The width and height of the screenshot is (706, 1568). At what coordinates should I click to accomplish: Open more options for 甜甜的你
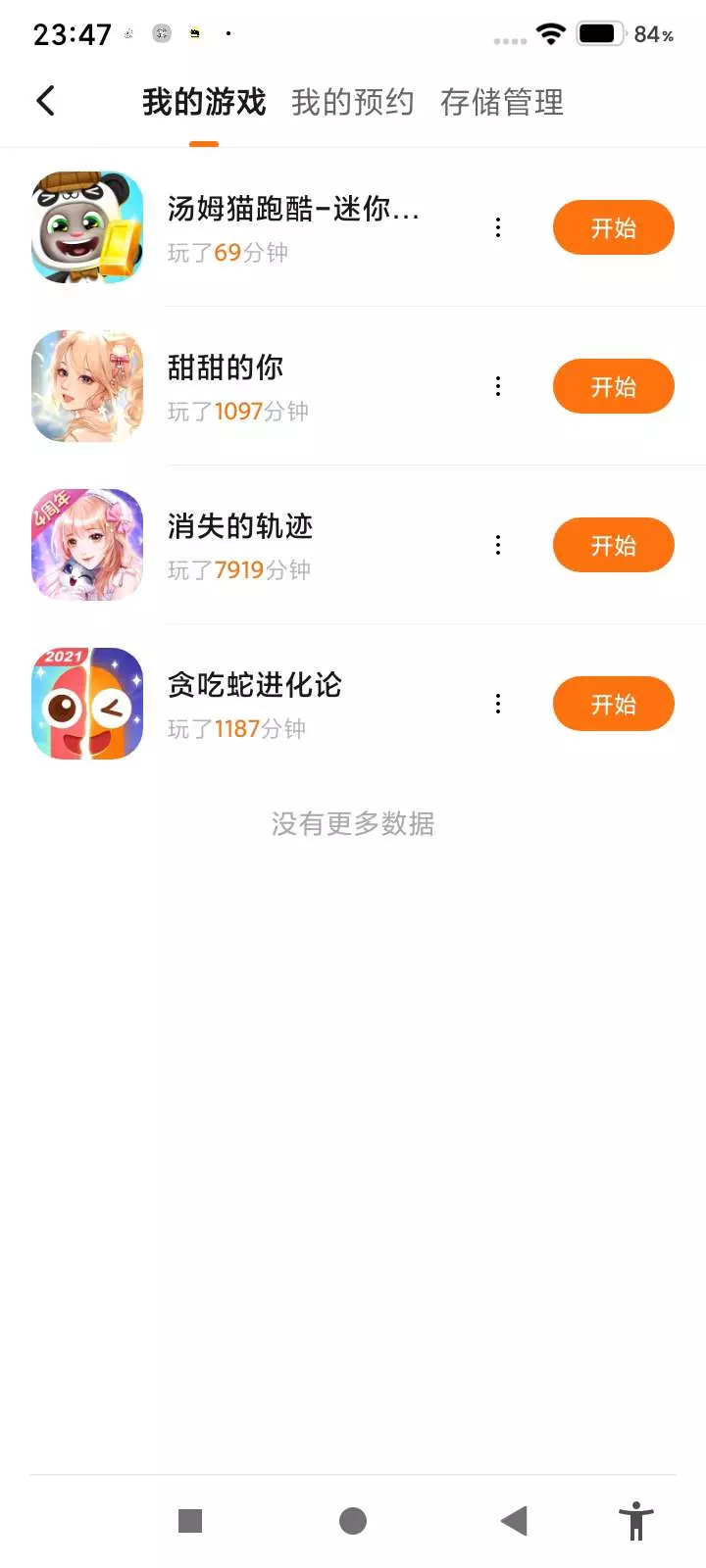tap(498, 387)
